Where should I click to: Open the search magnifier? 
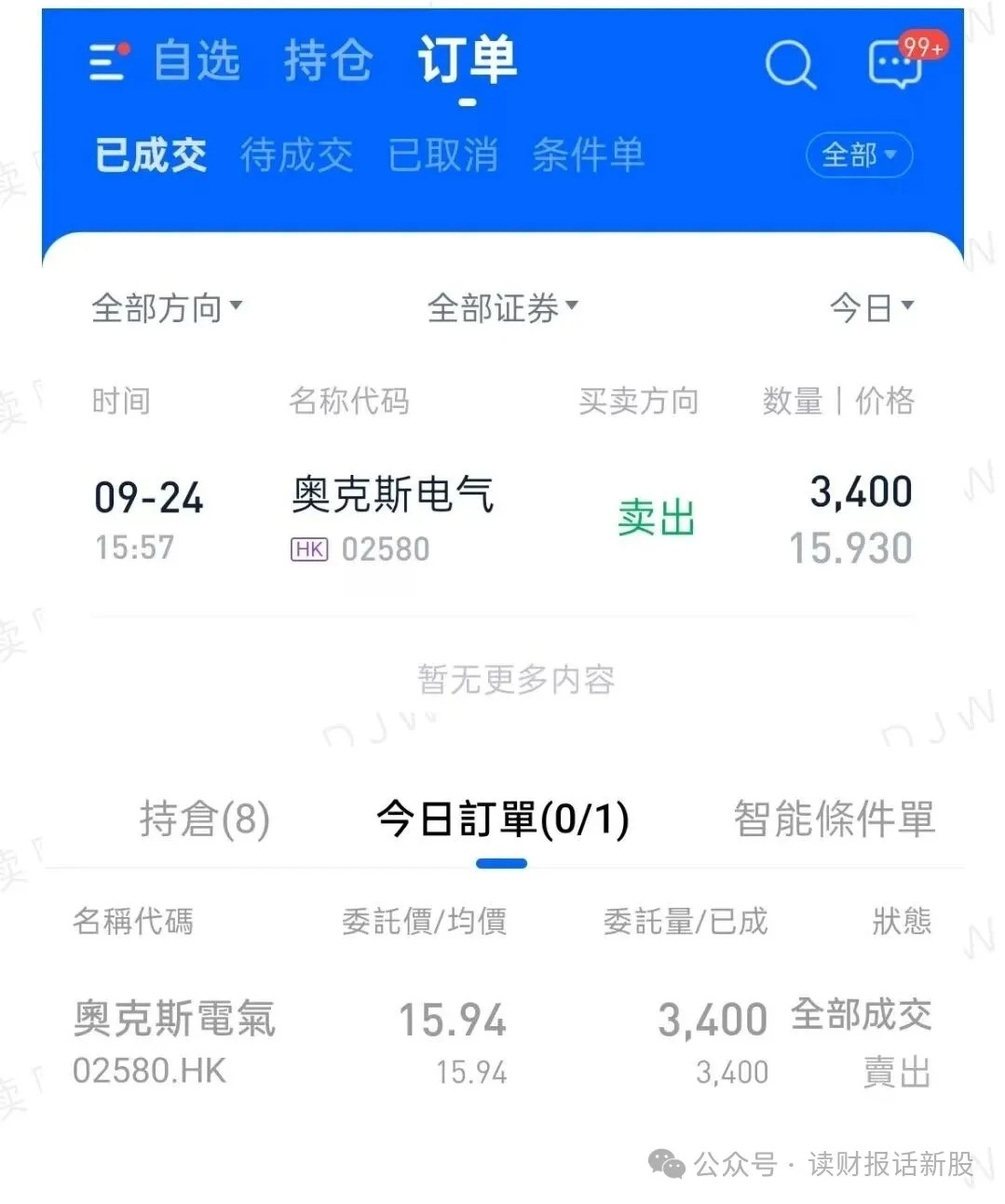click(x=790, y=64)
